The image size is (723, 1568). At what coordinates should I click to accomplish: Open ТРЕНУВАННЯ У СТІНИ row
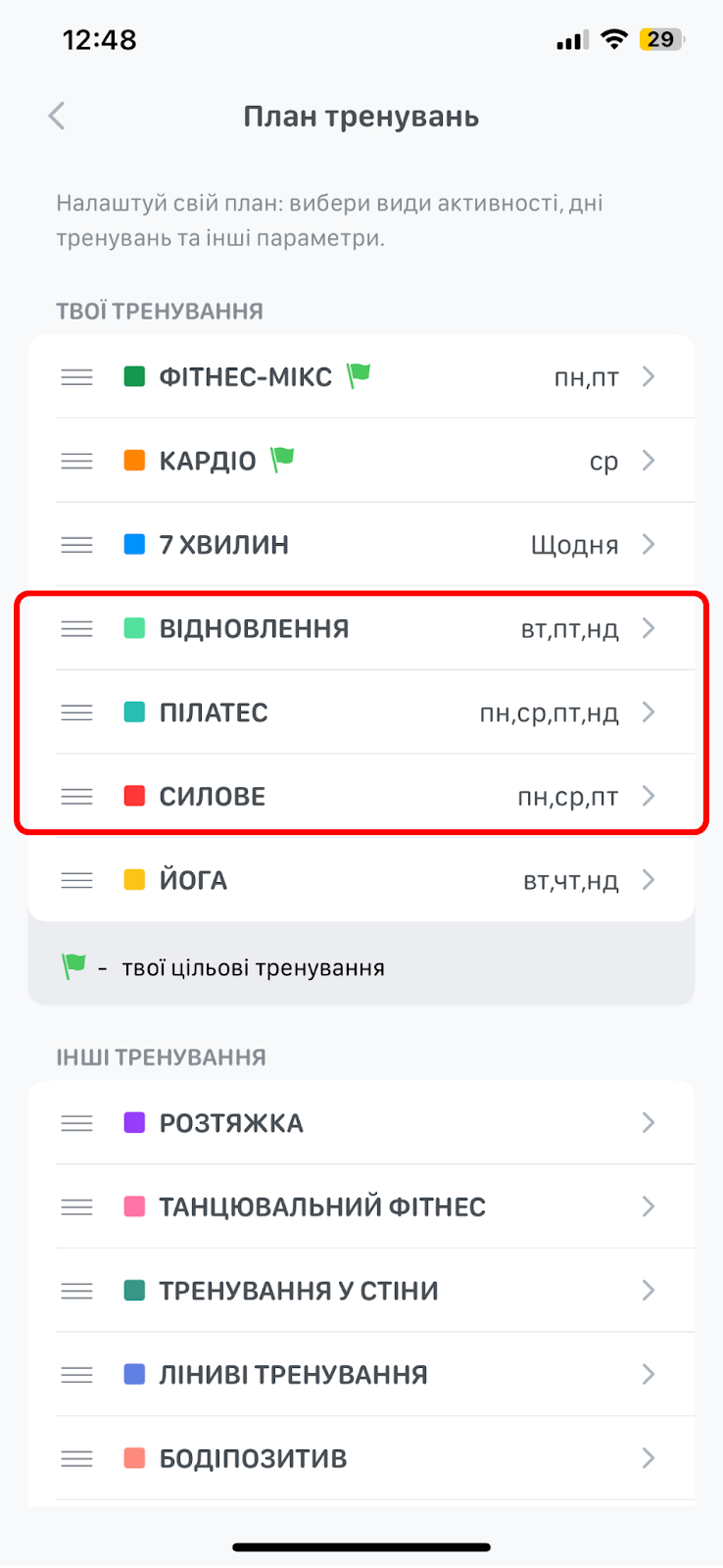click(x=361, y=1291)
